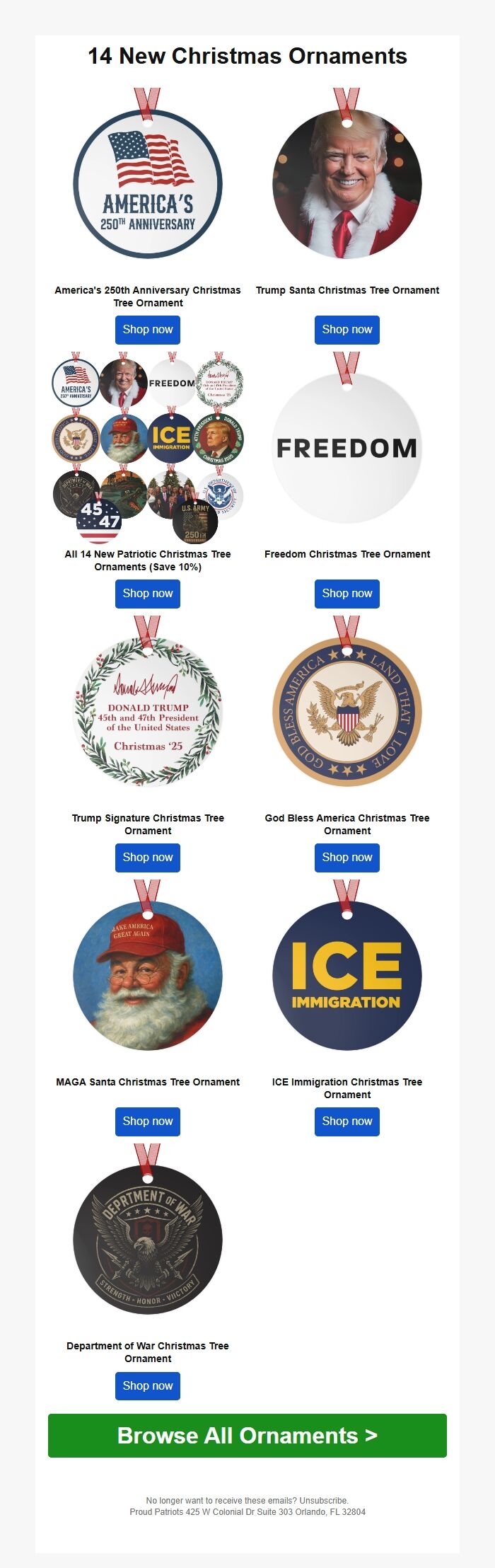Tap Shop now under God Bless America ornament
495x1568 pixels.
coord(346,858)
